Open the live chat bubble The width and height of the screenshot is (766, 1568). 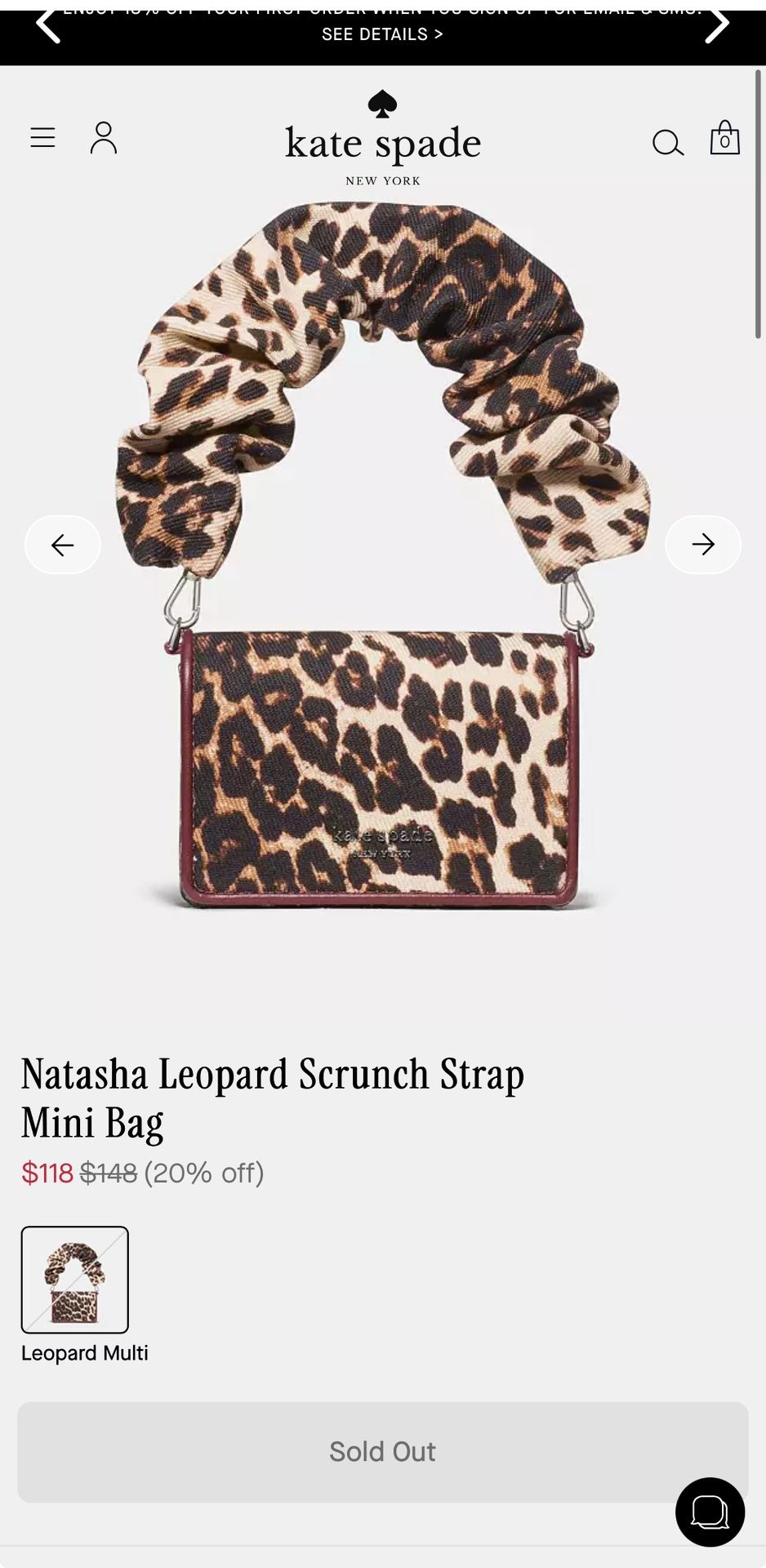click(x=710, y=1512)
